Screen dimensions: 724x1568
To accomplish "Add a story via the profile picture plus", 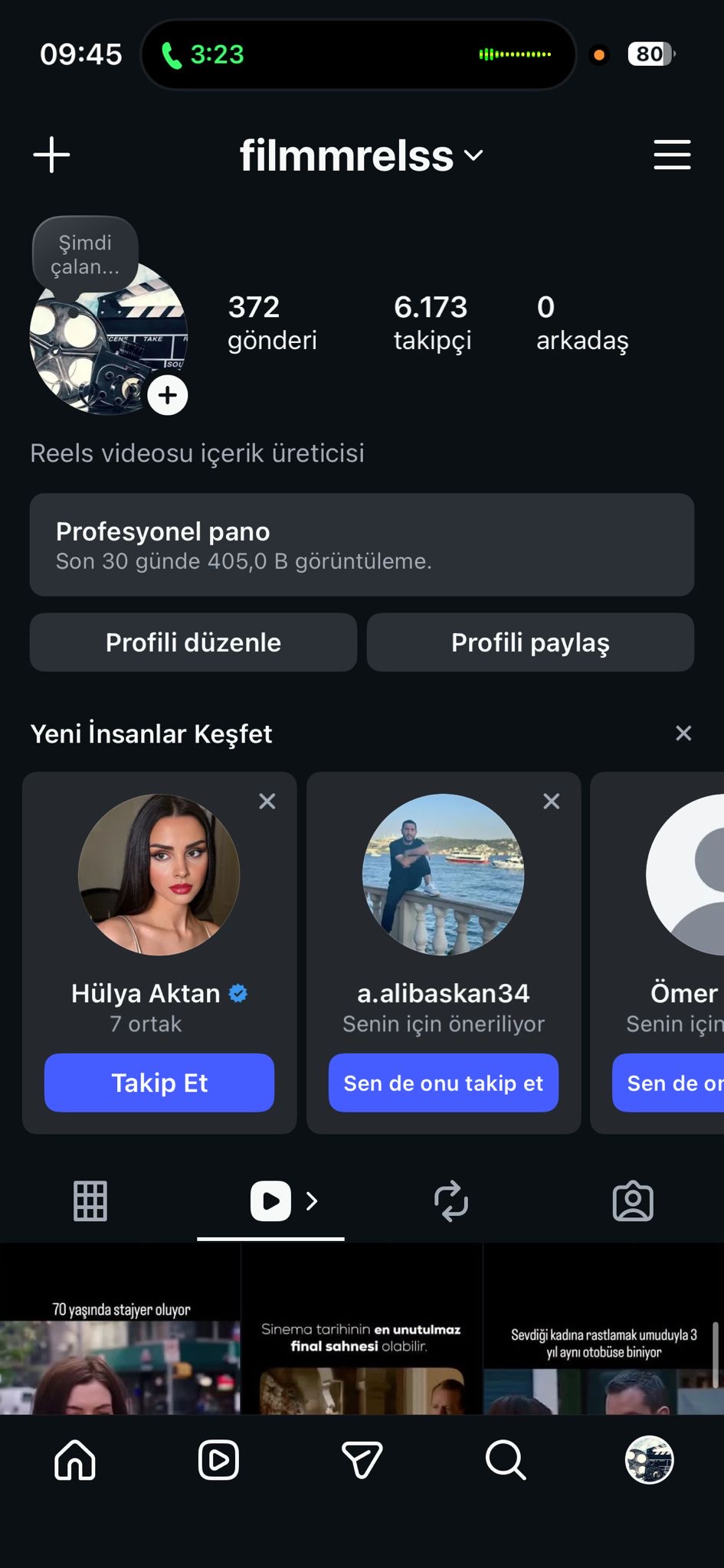I will pyautogui.click(x=168, y=395).
